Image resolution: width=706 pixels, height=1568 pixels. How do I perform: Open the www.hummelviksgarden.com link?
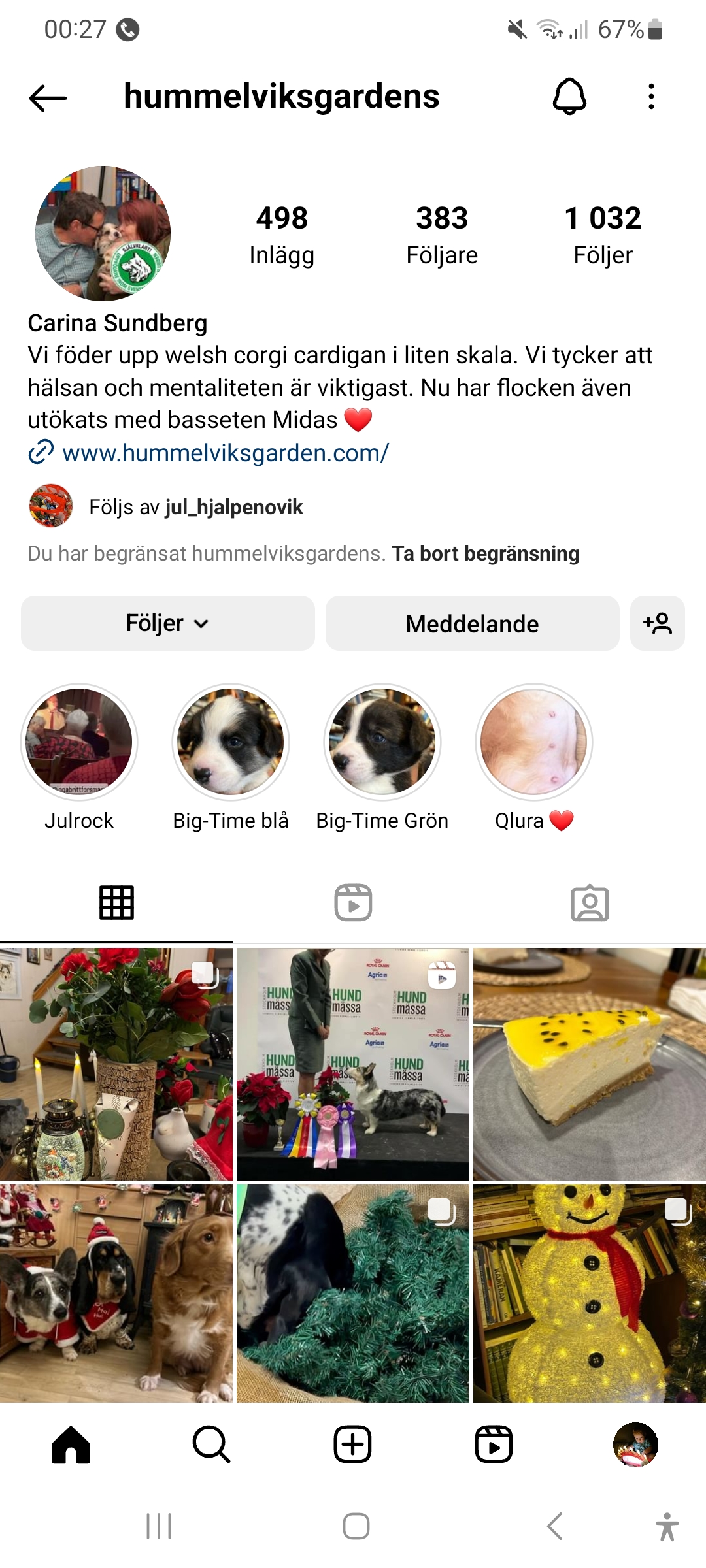pos(225,453)
